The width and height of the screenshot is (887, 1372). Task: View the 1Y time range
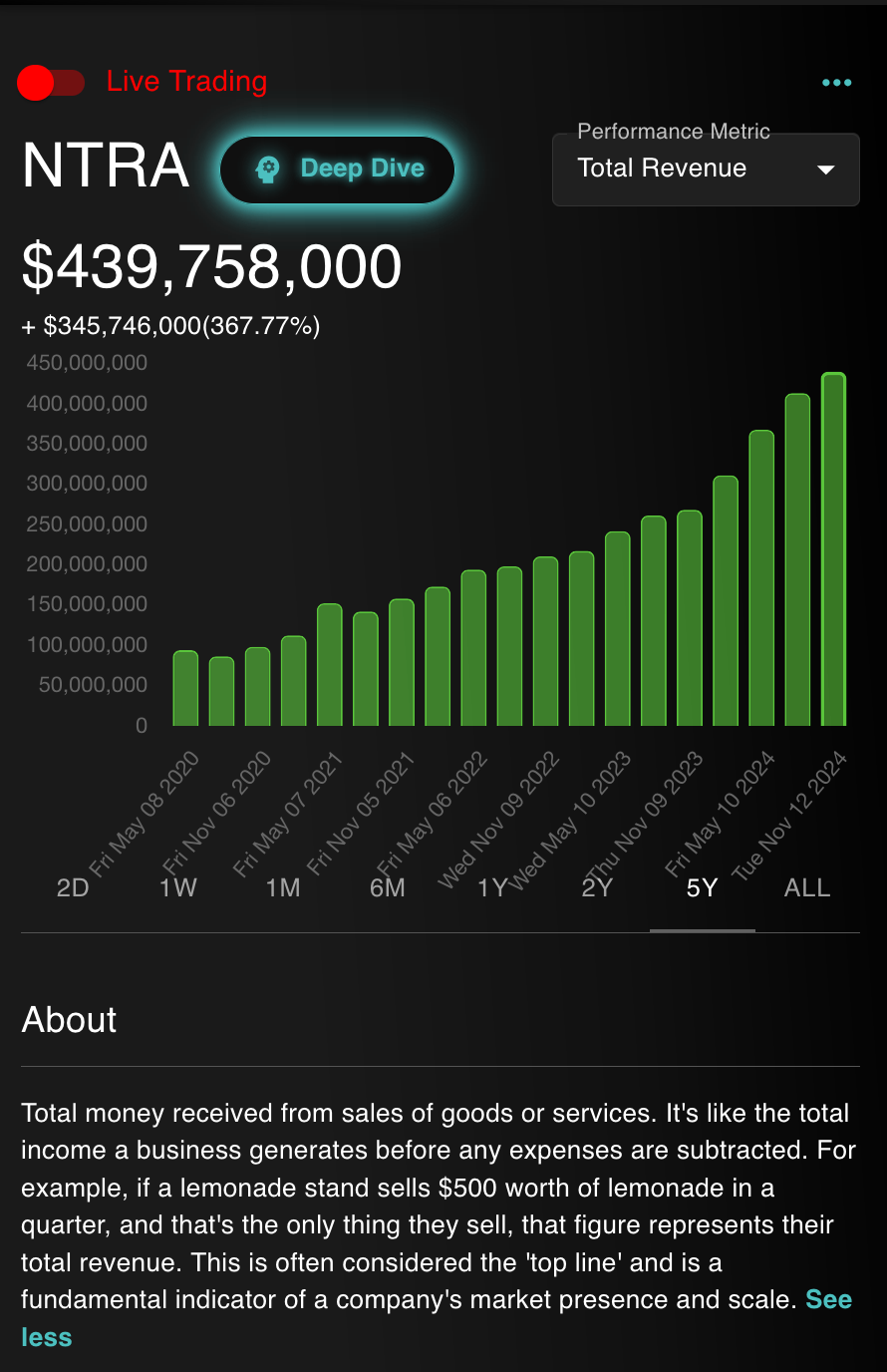click(492, 887)
